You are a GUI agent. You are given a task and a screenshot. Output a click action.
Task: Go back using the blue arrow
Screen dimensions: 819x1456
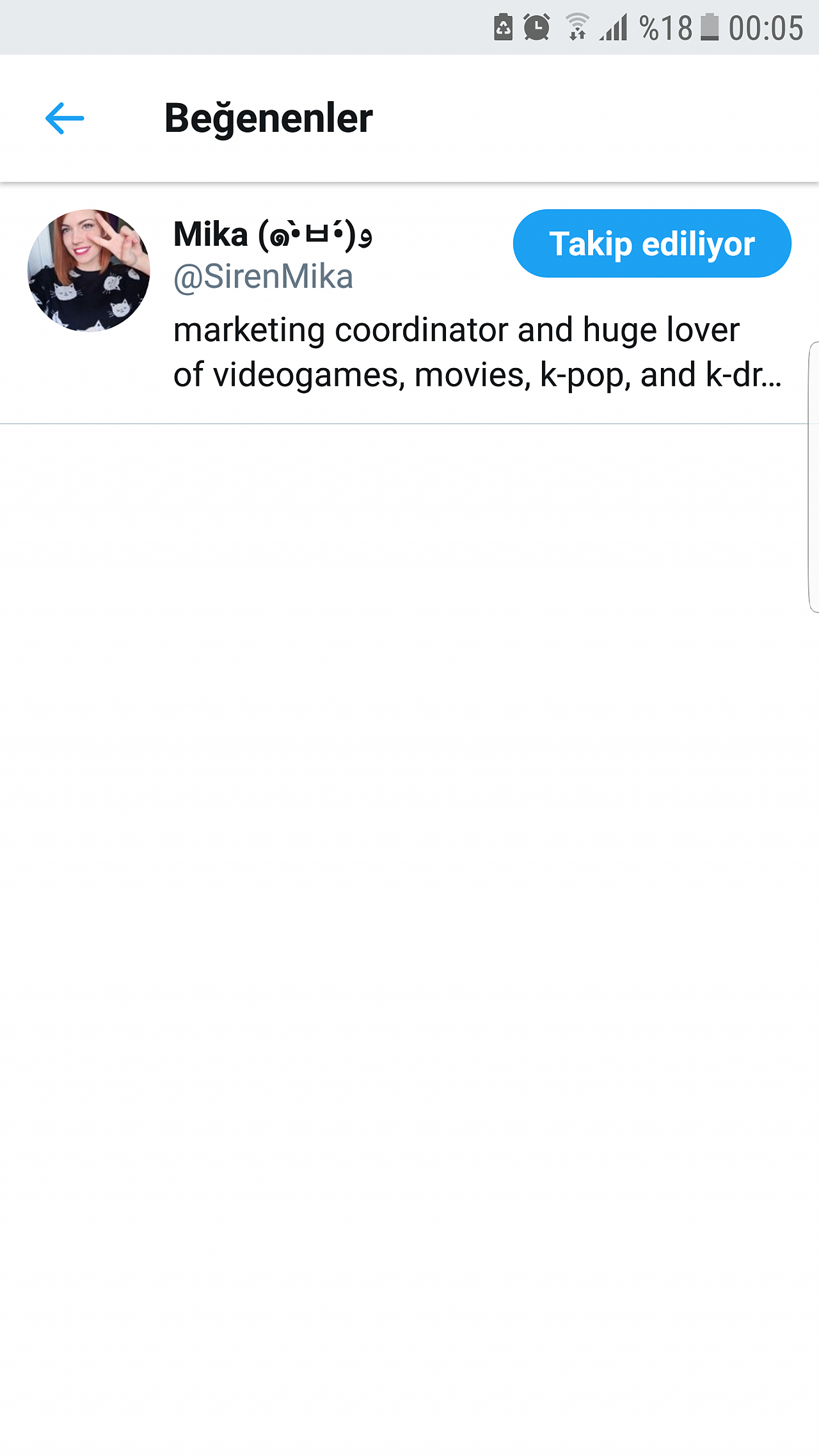pyautogui.click(x=65, y=118)
